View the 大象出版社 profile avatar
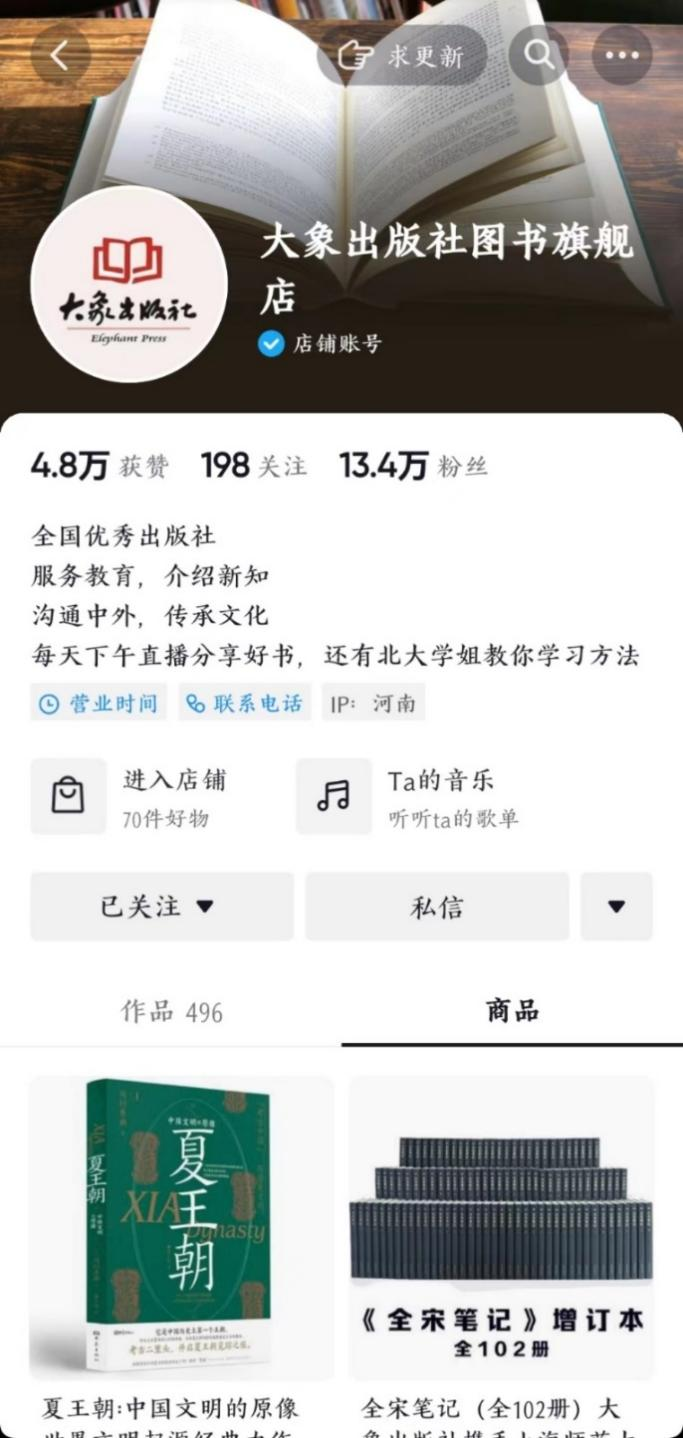 point(129,284)
